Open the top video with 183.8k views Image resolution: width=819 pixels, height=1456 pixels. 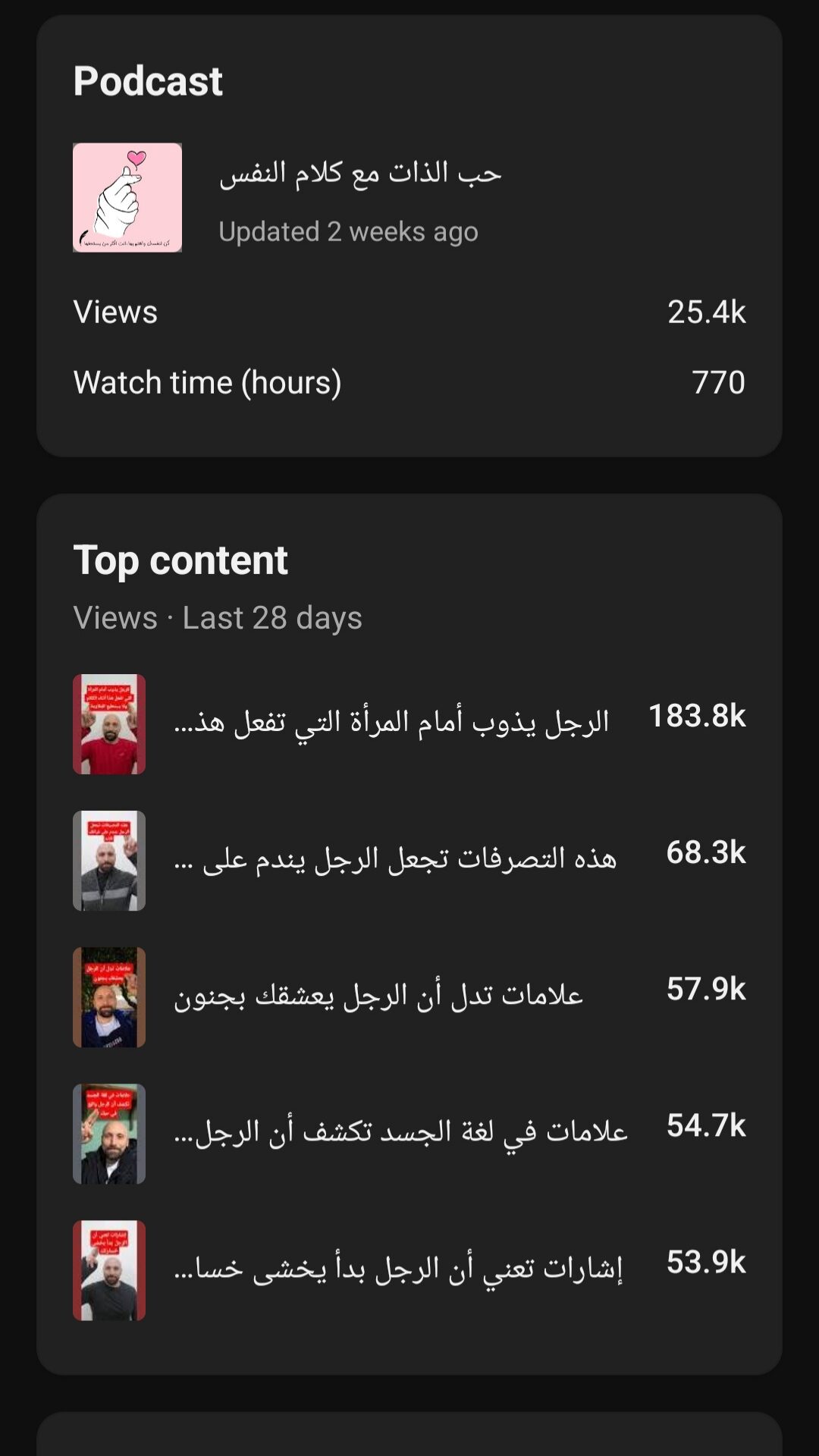coord(391,723)
